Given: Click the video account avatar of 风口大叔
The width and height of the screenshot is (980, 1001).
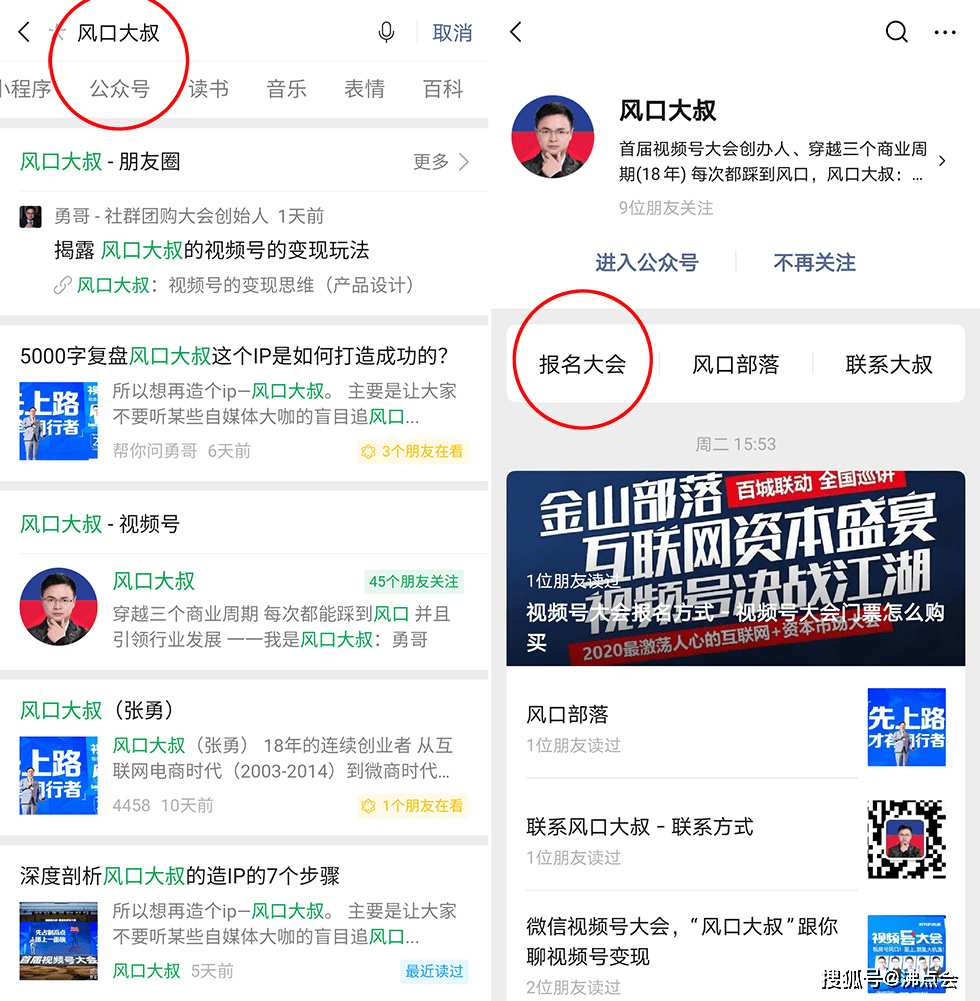Looking at the screenshot, I should pyautogui.click(x=58, y=603).
